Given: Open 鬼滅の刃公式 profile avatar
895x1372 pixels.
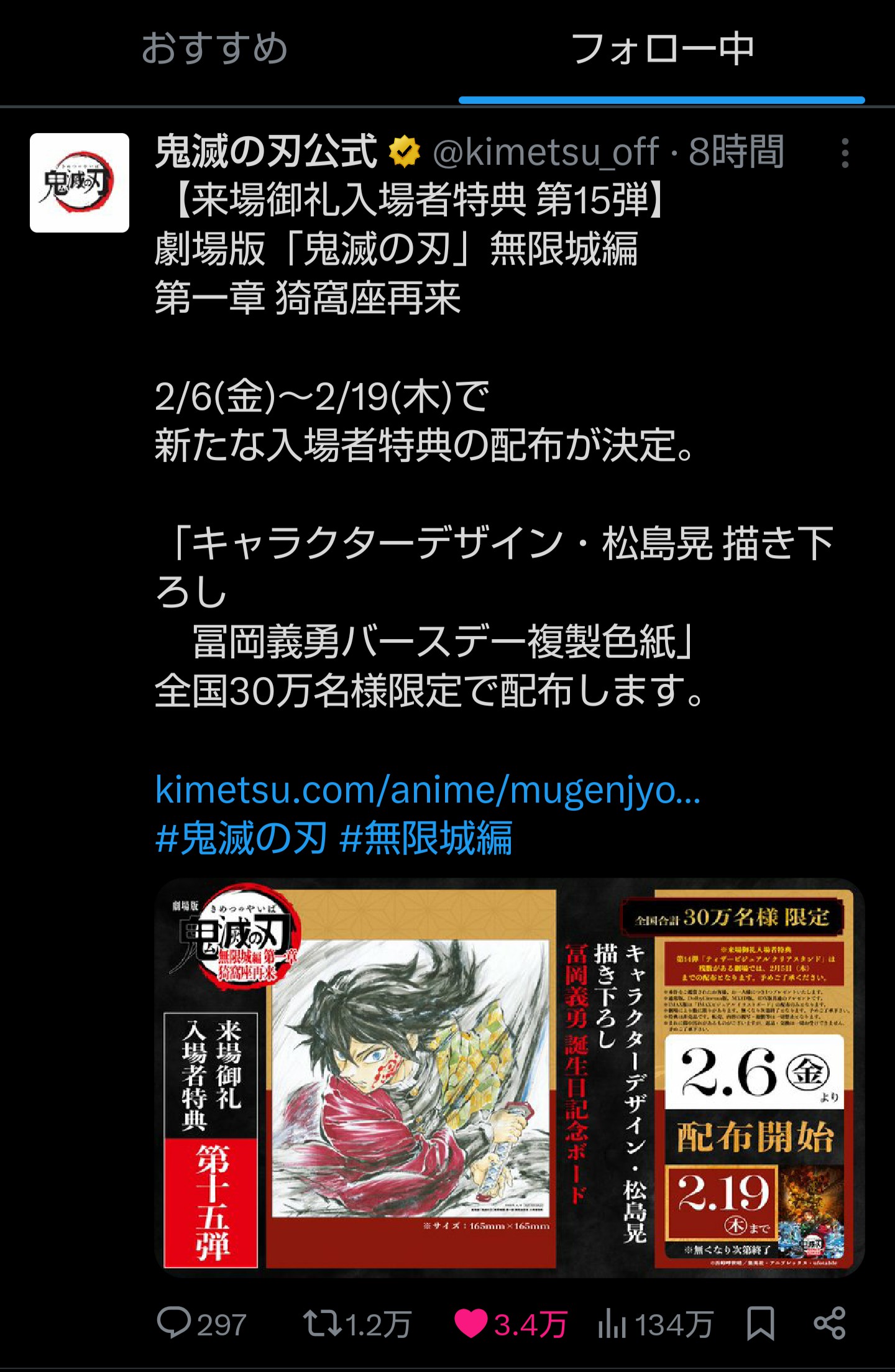Looking at the screenshot, I should tap(80, 183).
